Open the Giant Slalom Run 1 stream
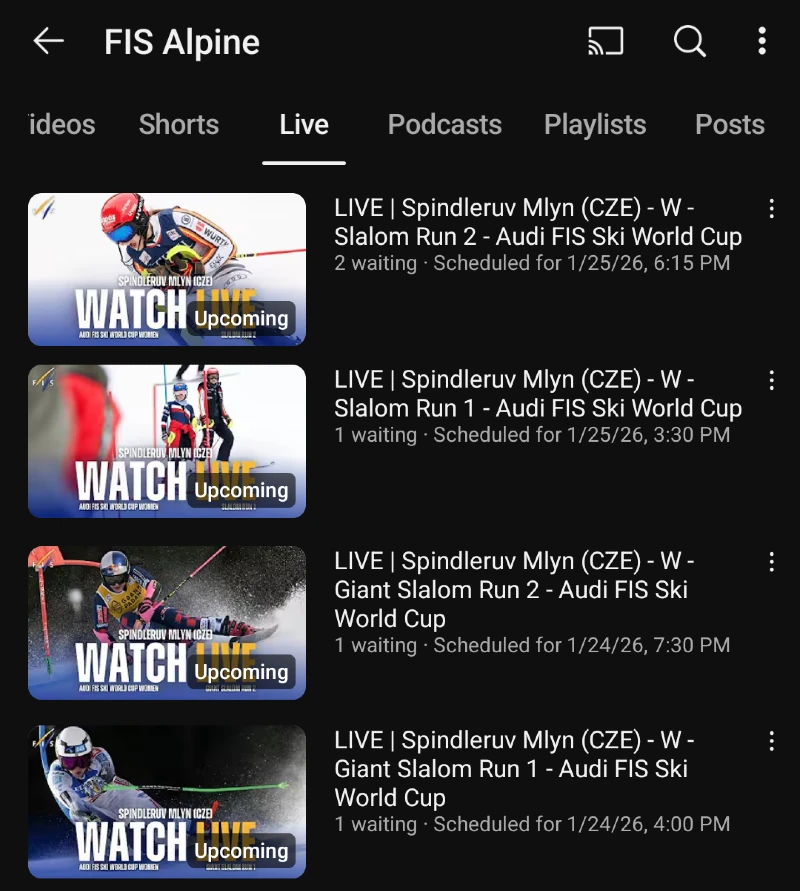The image size is (800, 891). [167, 801]
